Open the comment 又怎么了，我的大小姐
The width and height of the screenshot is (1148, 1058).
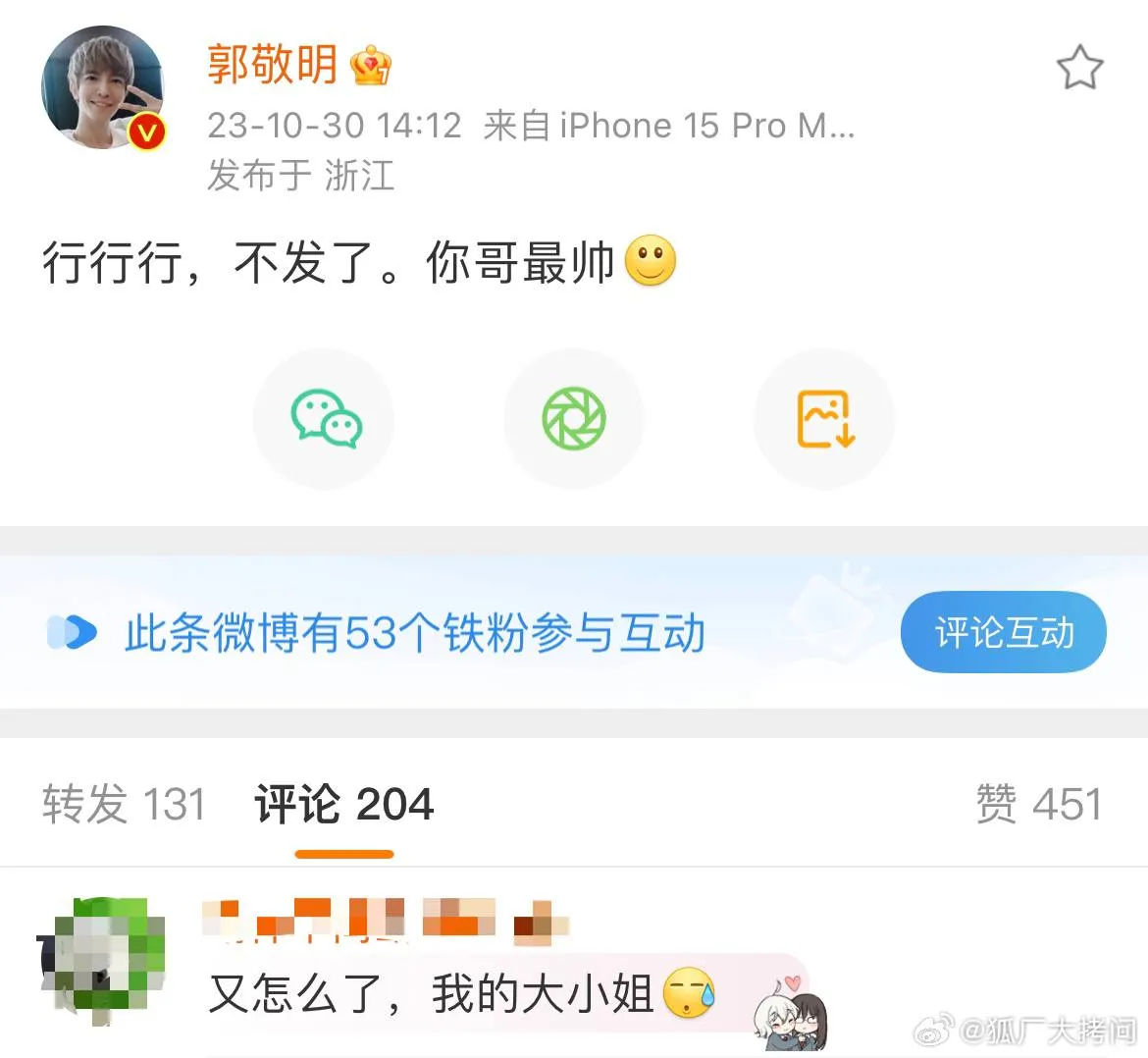pos(432,993)
